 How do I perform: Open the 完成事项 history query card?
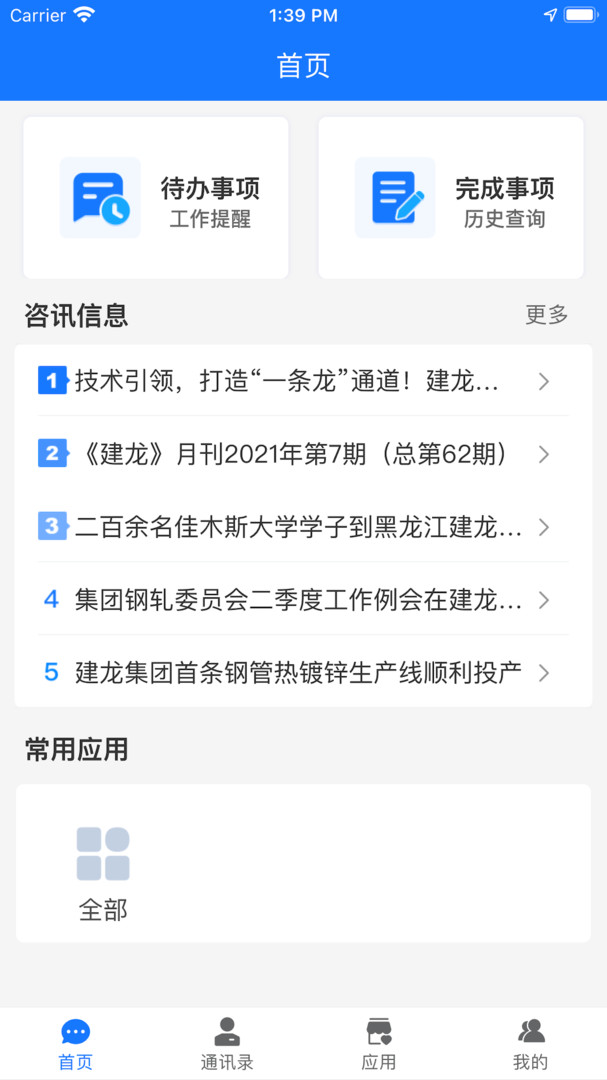coord(451,198)
